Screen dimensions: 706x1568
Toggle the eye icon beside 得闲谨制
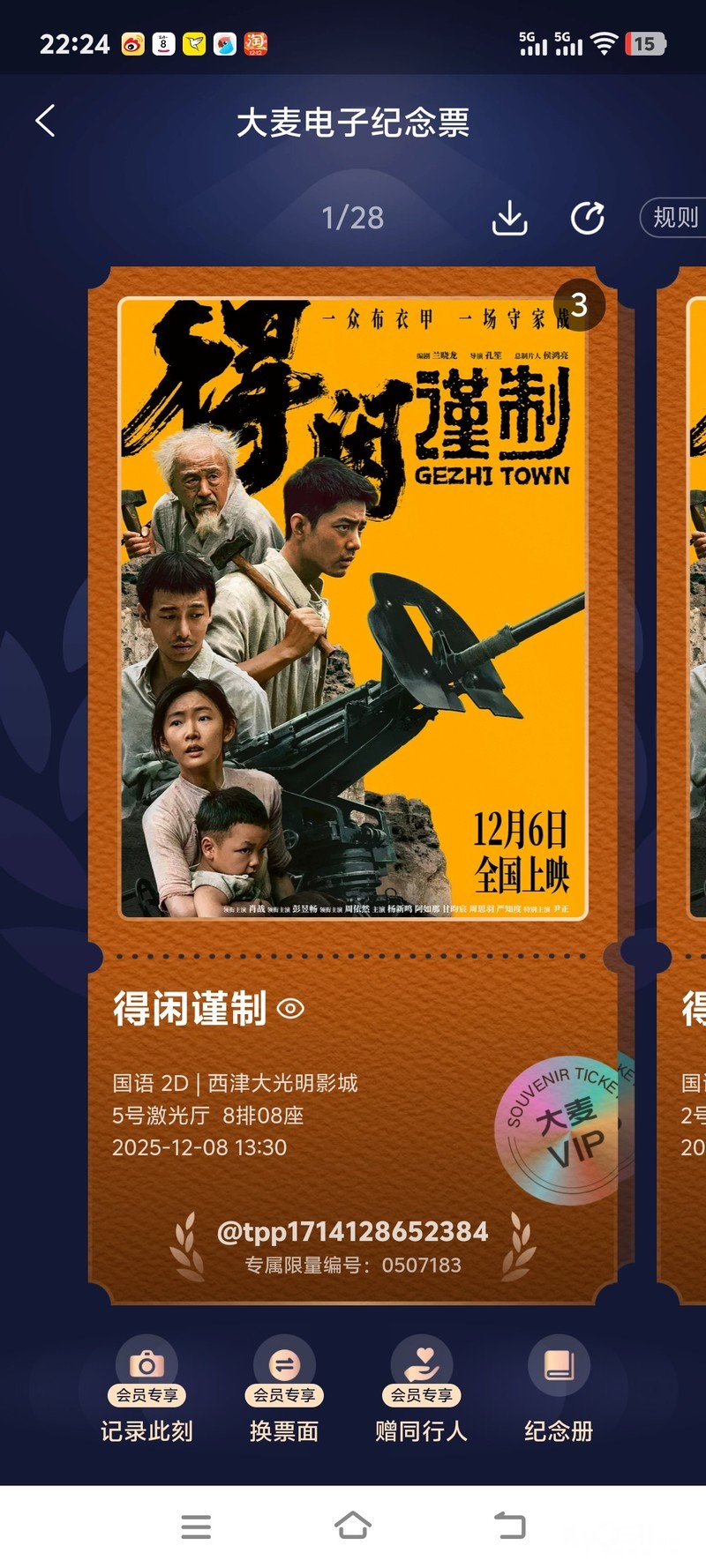tap(290, 1008)
